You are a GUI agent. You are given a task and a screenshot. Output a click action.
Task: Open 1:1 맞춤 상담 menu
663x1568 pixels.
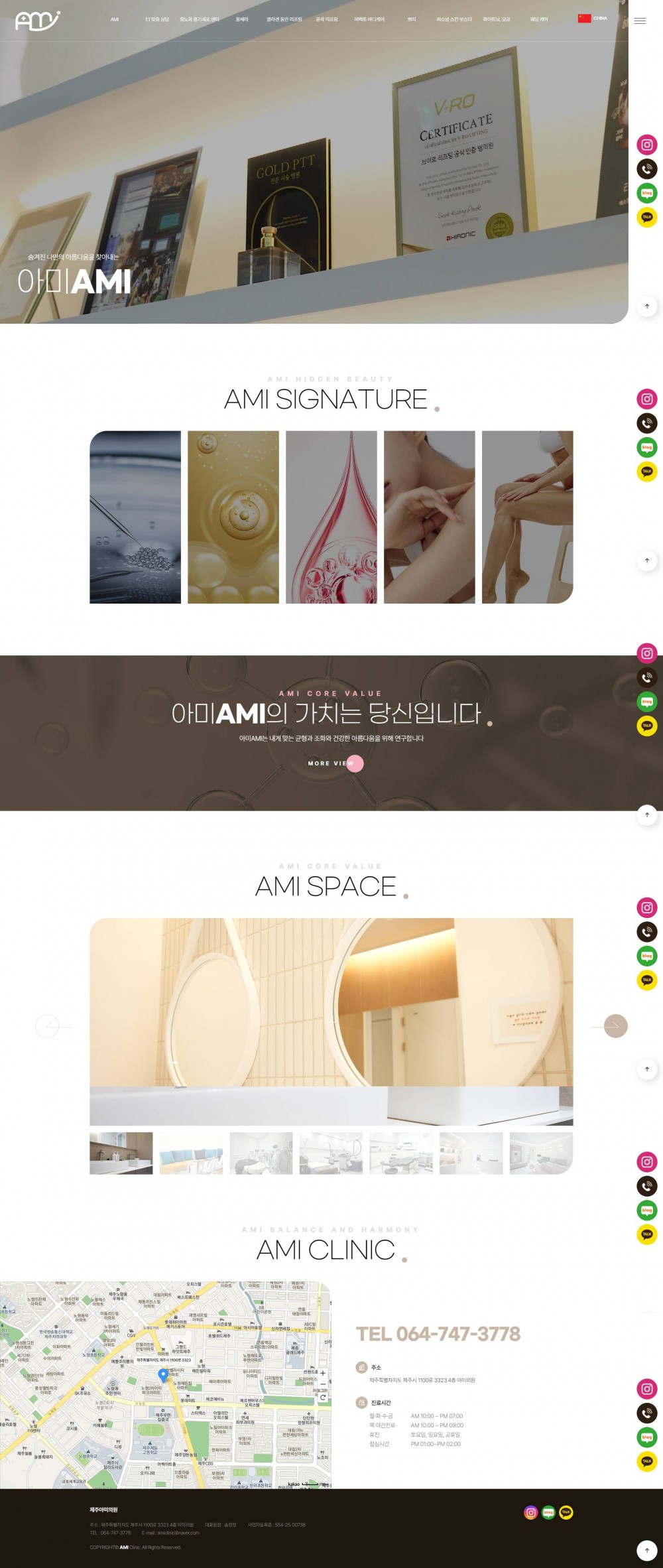pos(157,19)
